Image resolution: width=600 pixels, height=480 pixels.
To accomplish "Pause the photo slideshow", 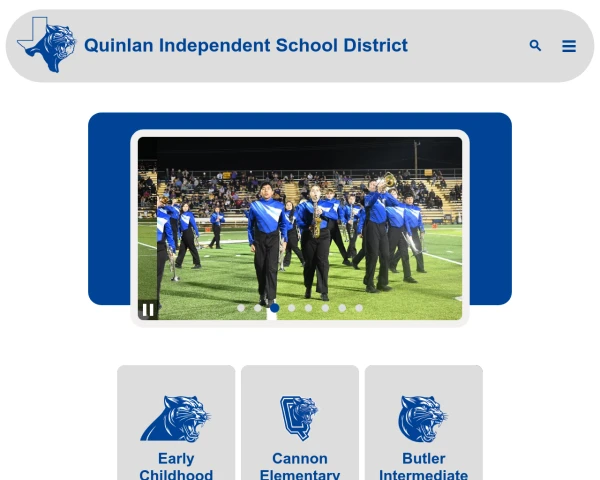I will [148, 310].
